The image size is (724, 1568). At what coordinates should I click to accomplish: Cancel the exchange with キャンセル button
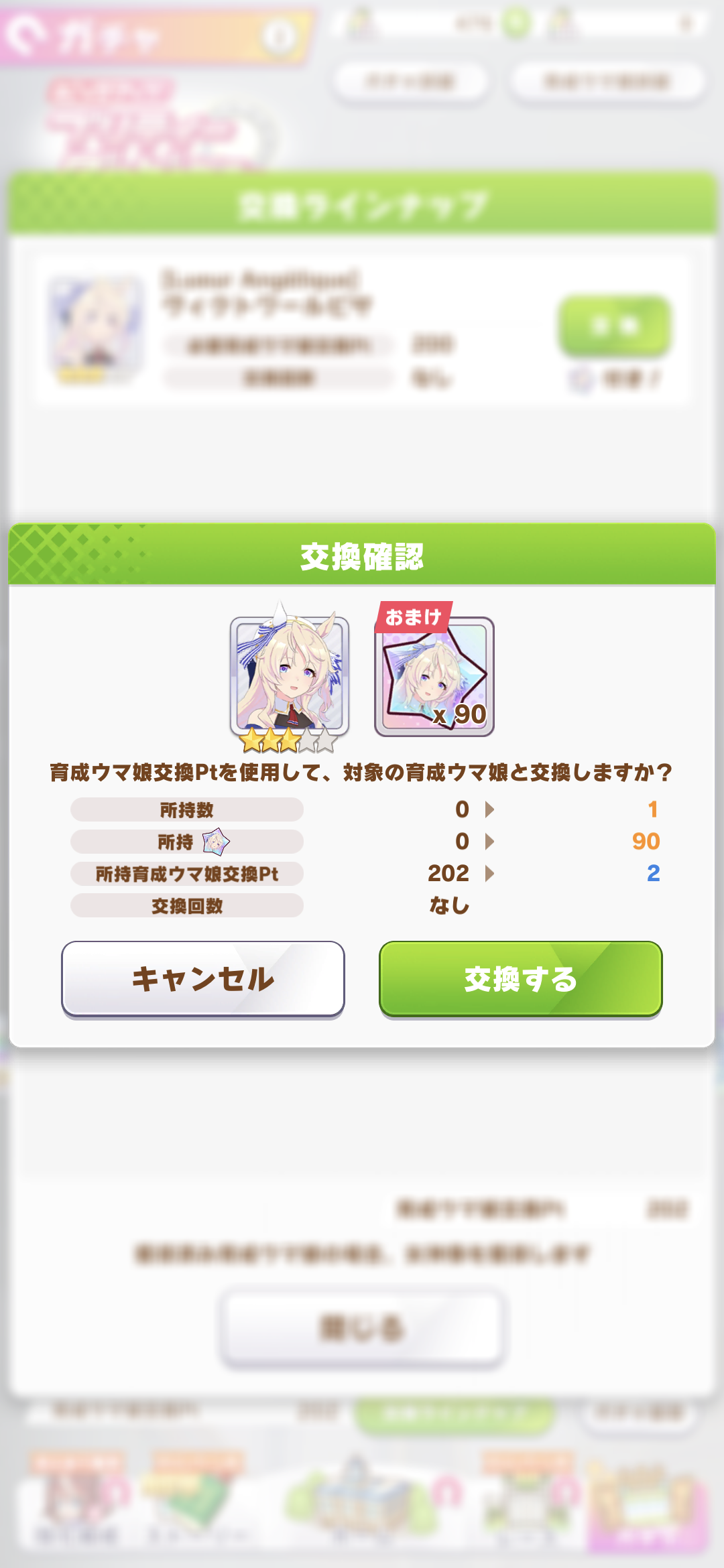(x=202, y=978)
